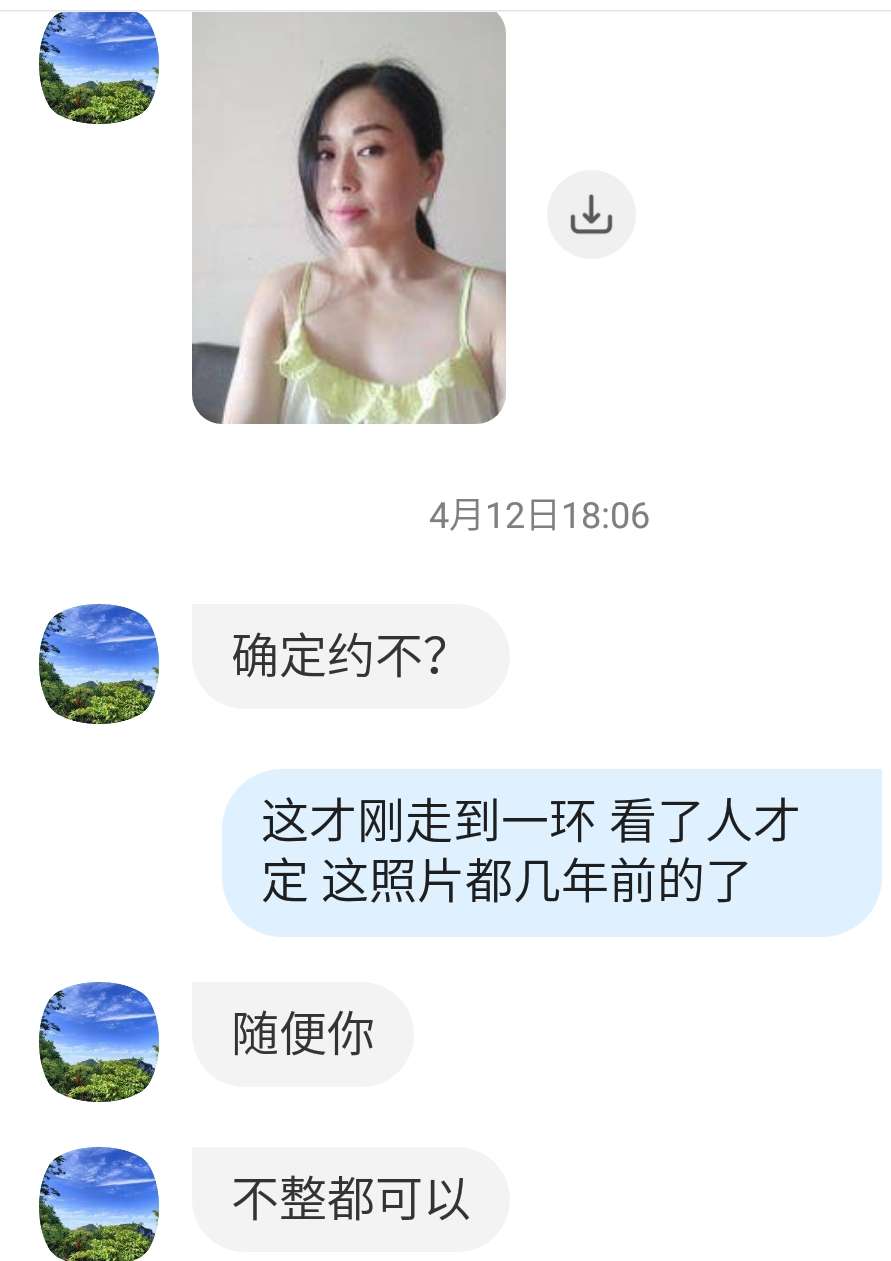The height and width of the screenshot is (1261, 891).
Task: Tap avatar beside the "不整都可以" message
Action: coord(98,1204)
